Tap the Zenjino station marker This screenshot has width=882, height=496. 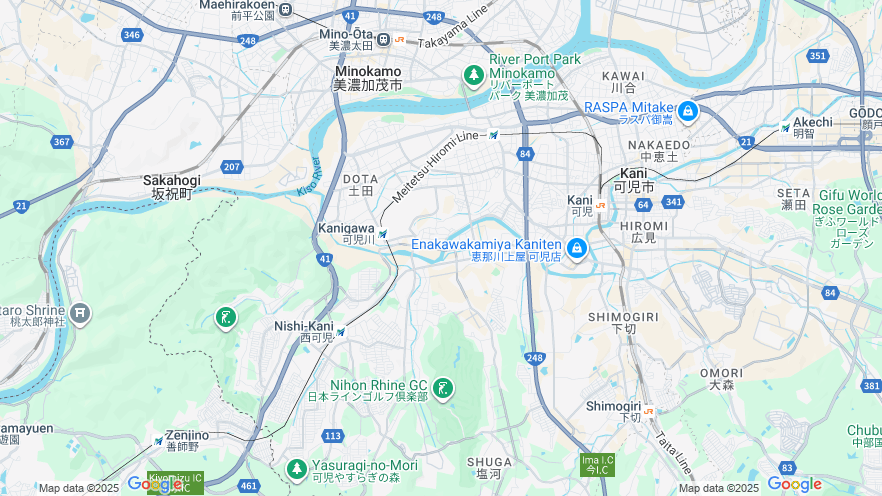(x=158, y=440)
